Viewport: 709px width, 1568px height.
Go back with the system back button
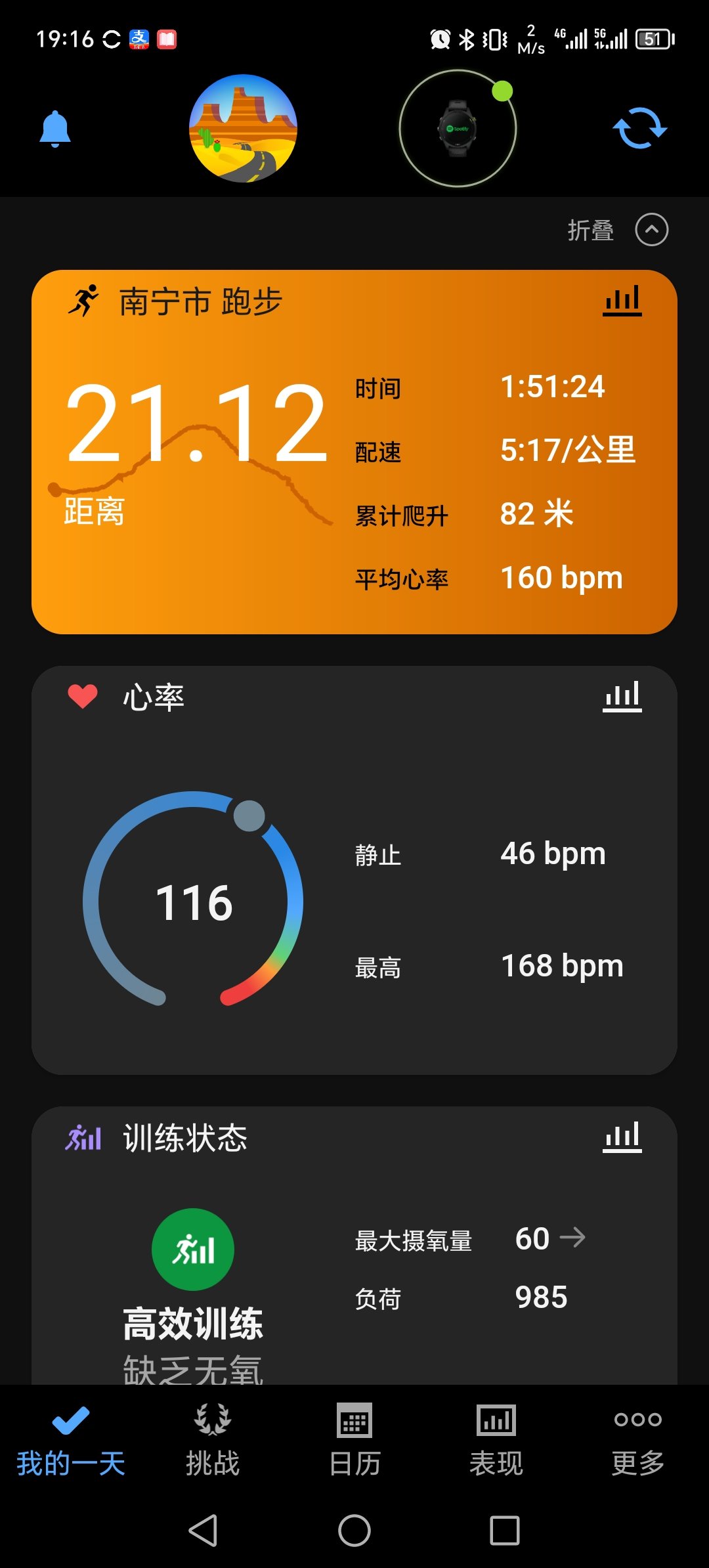[x=204, y=1531]
